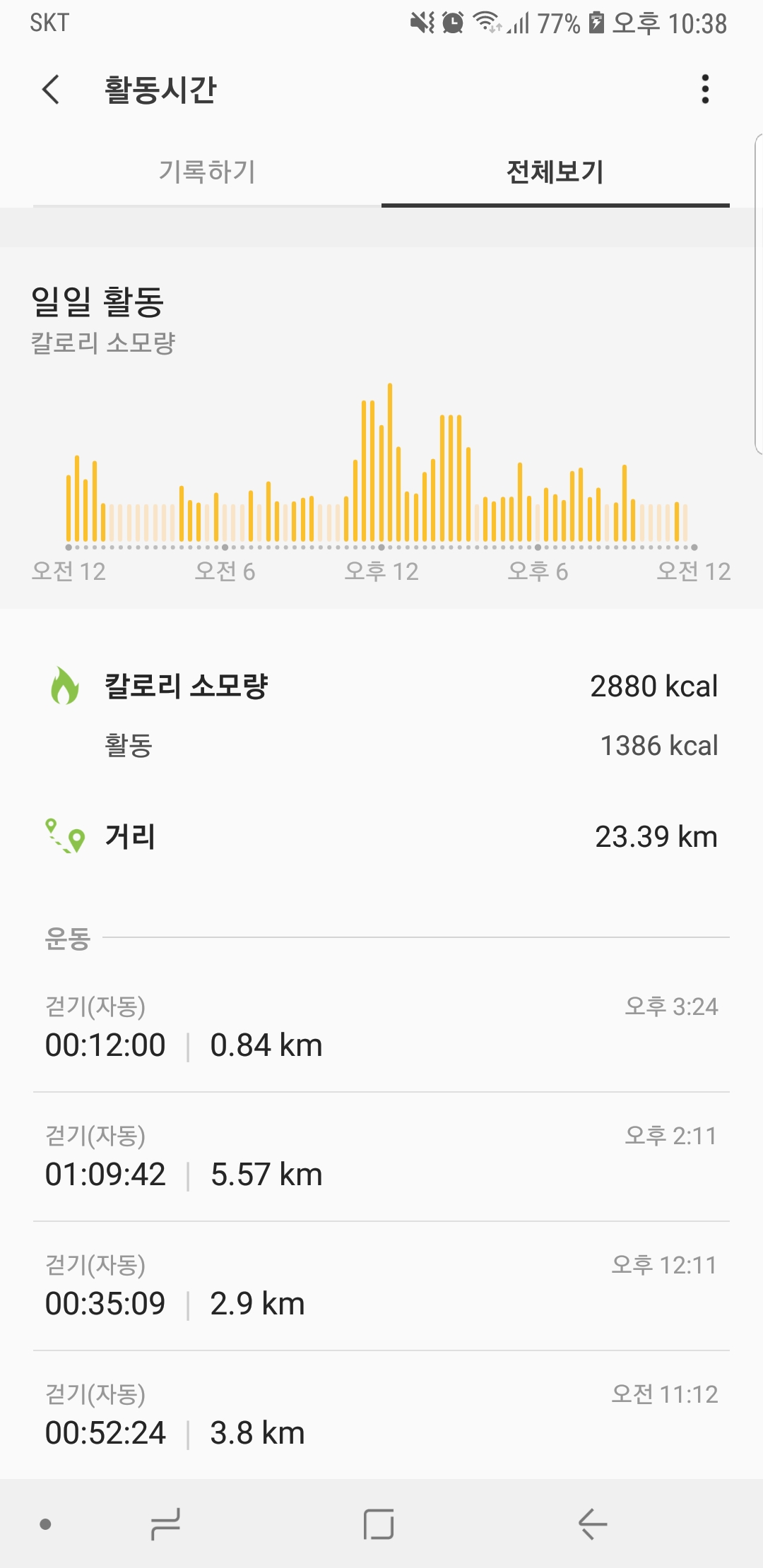Screen dimensions: 763x1568
Task: Open the 3.8 km walking entry
Action: (x=381, y=1415)
